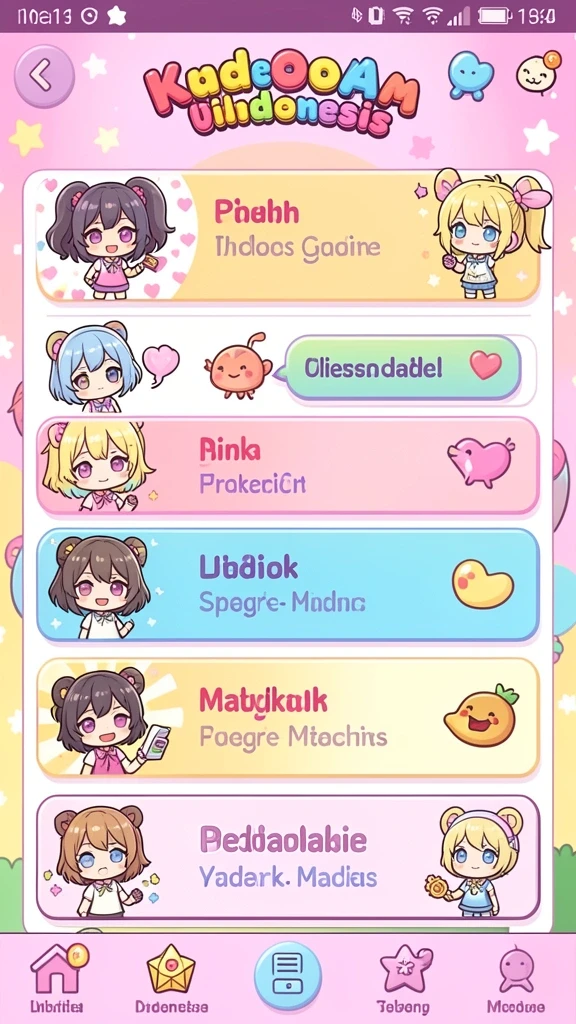Open the Peddaolabie card
576x1024 pixels.
[x=288, y=857]
